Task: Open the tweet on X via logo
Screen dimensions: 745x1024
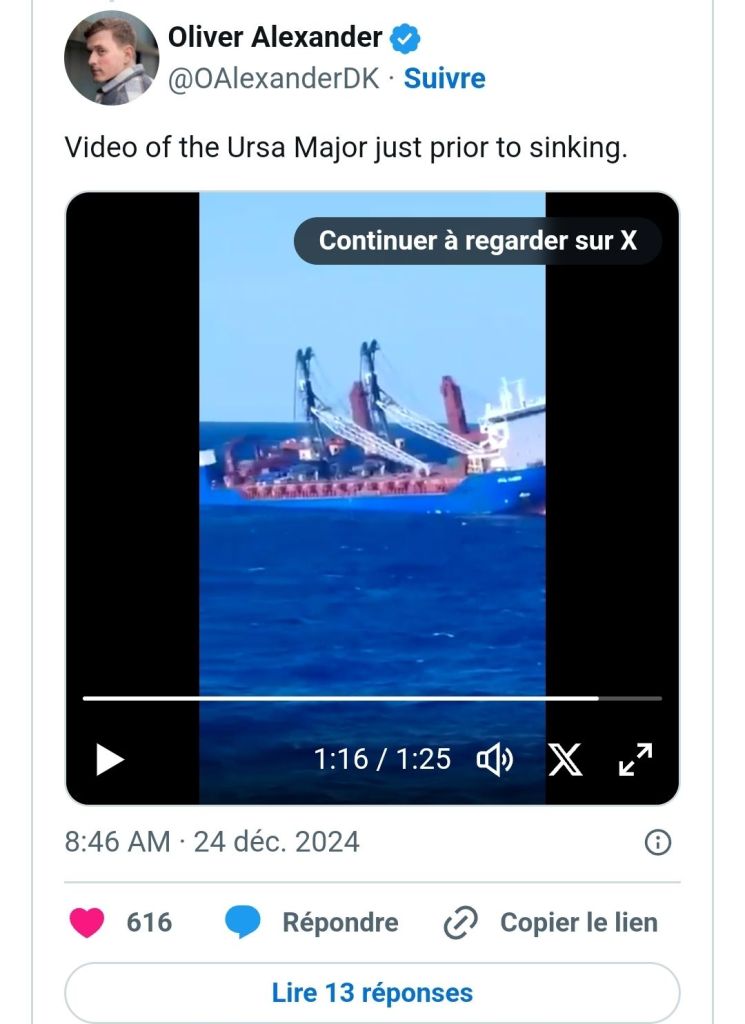Action: click(566, 761)
